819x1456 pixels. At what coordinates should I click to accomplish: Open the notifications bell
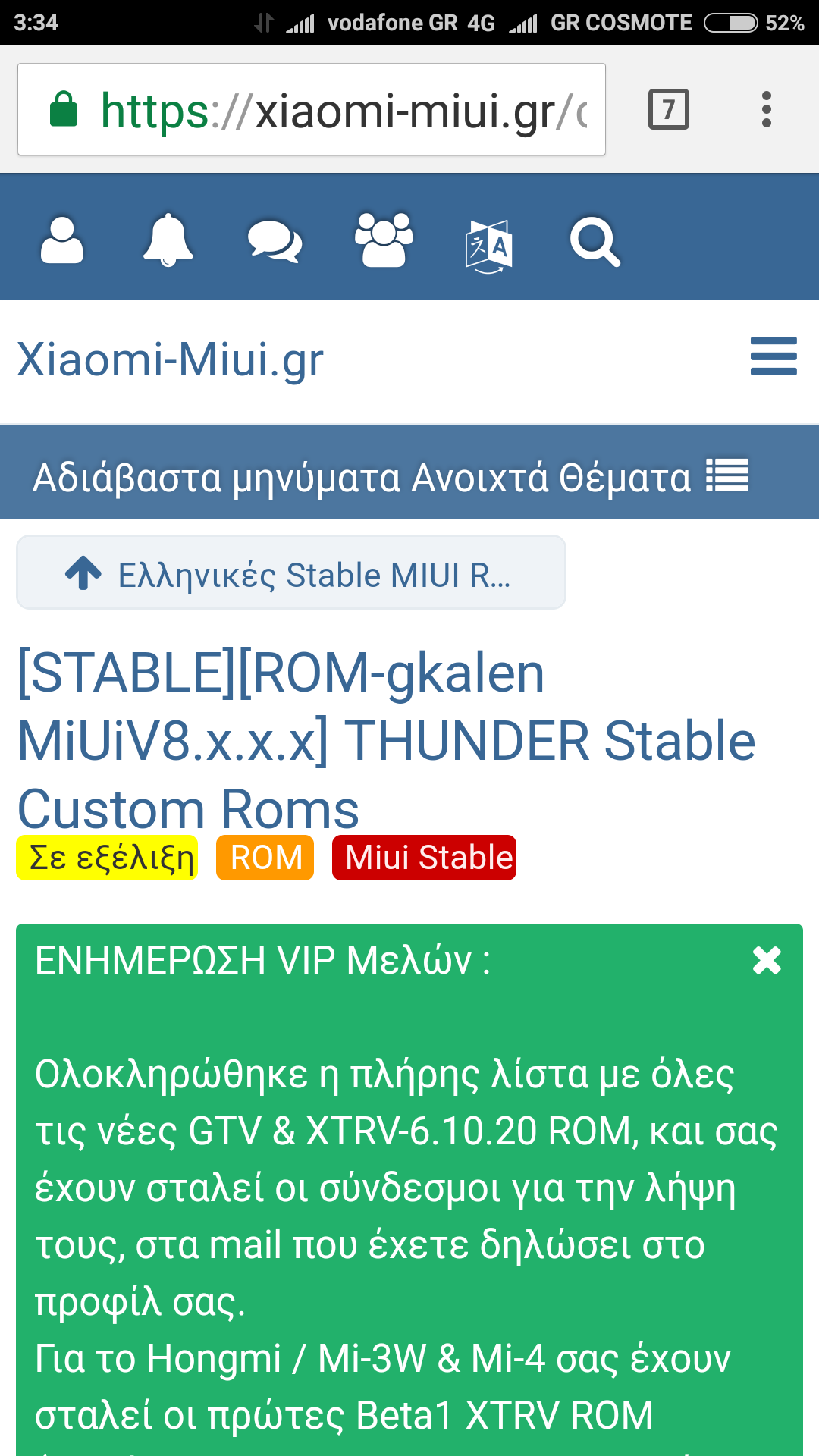pos(168,240)
